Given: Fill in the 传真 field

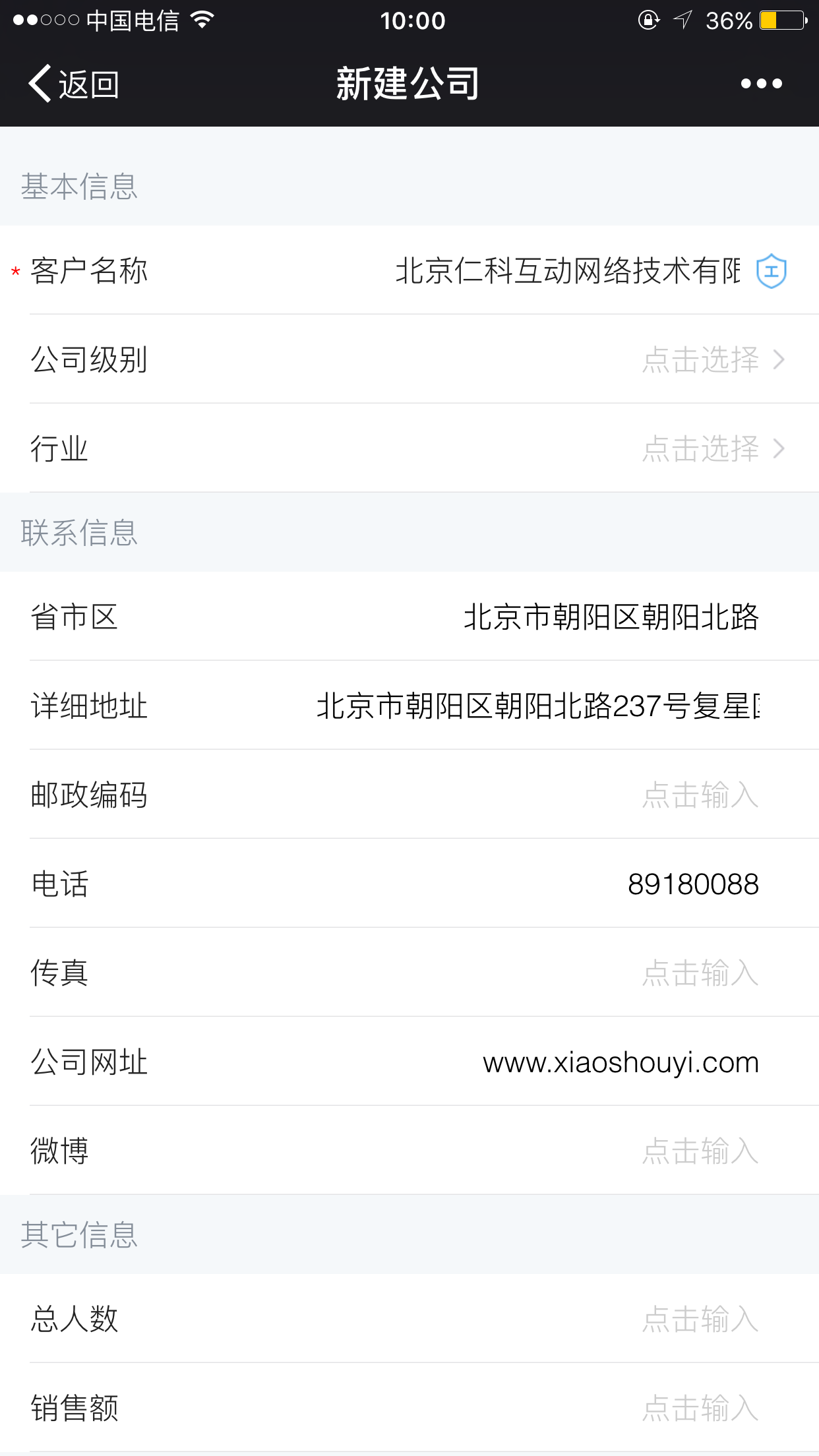Looking at the screenshot, I should click(x=409, y=973).
